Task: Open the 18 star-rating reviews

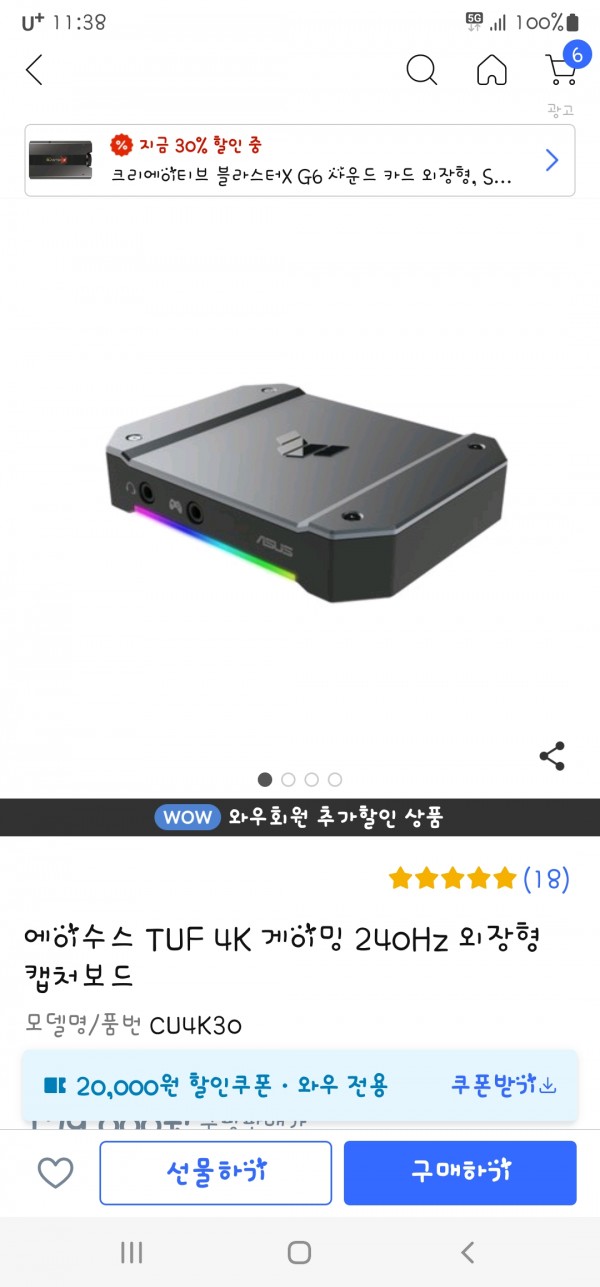Action: point(478,879)
